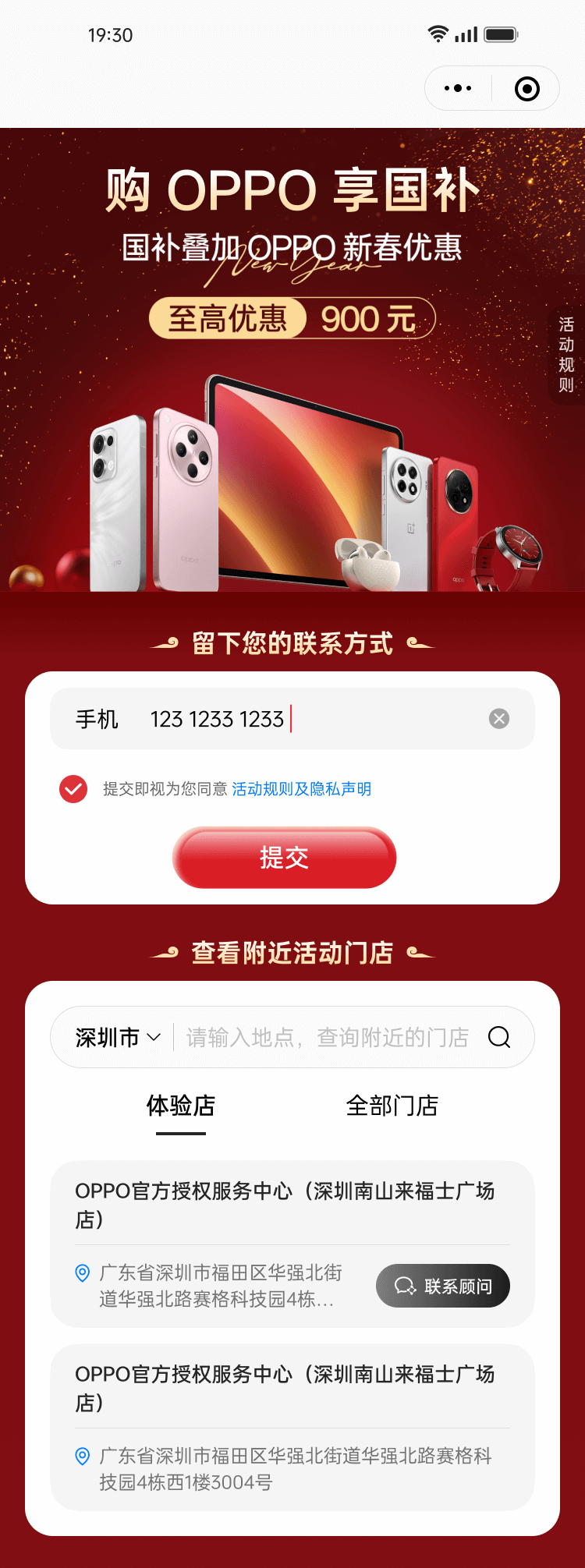Switch to the 全部门店 tab

pyautogui.click(x=392, y=1106)
